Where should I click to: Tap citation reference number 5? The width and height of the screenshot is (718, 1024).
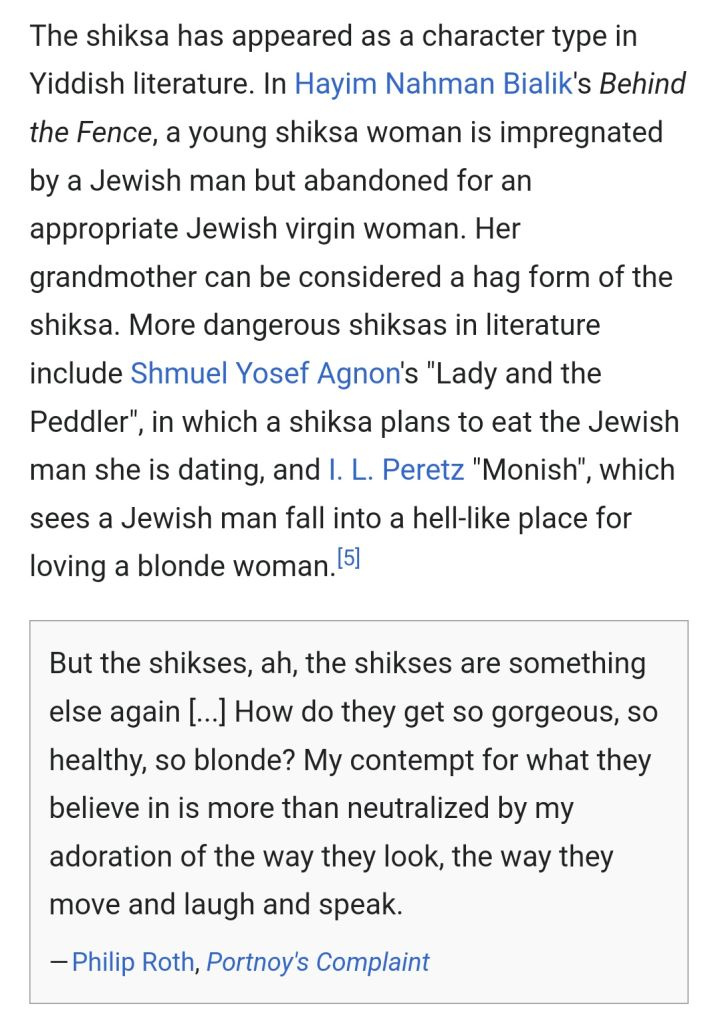point(349,558)
